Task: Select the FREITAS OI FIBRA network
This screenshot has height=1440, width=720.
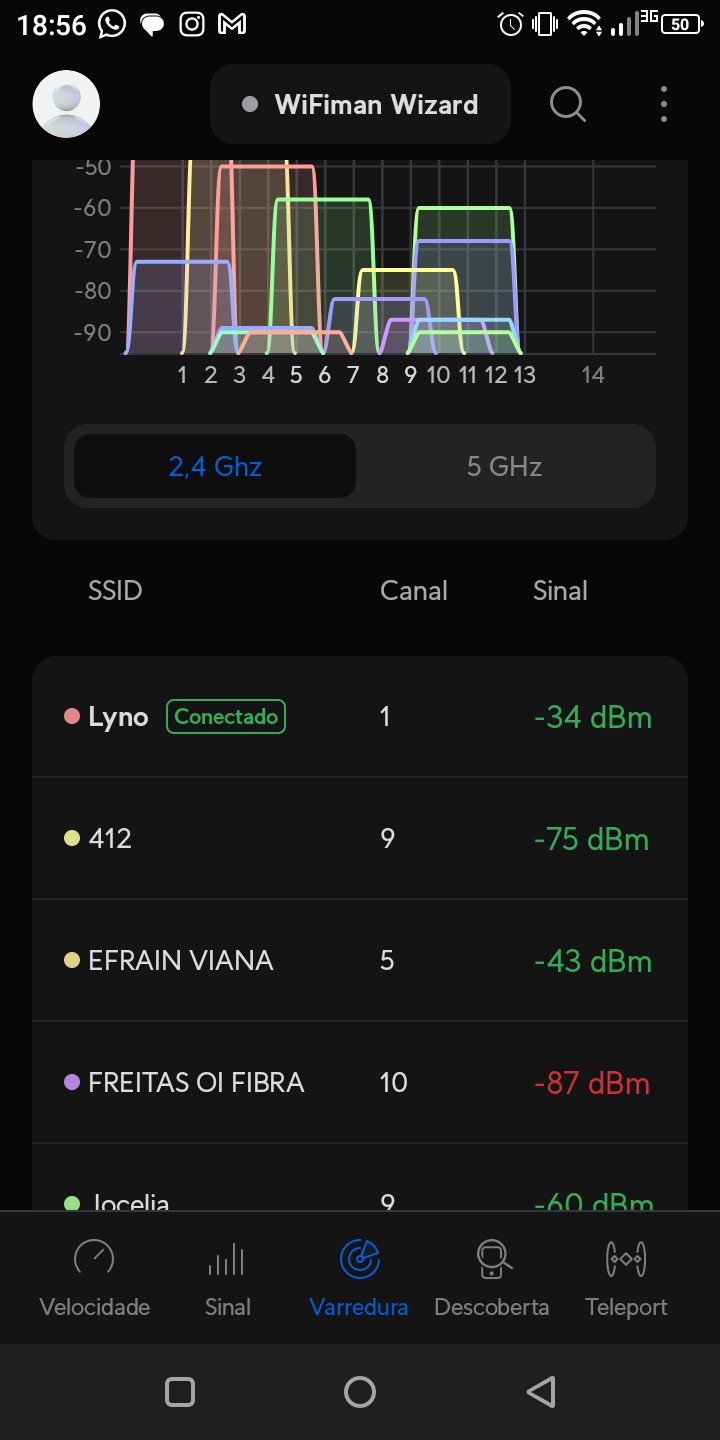Action: pyautogui.click(x=360, y=1082)
